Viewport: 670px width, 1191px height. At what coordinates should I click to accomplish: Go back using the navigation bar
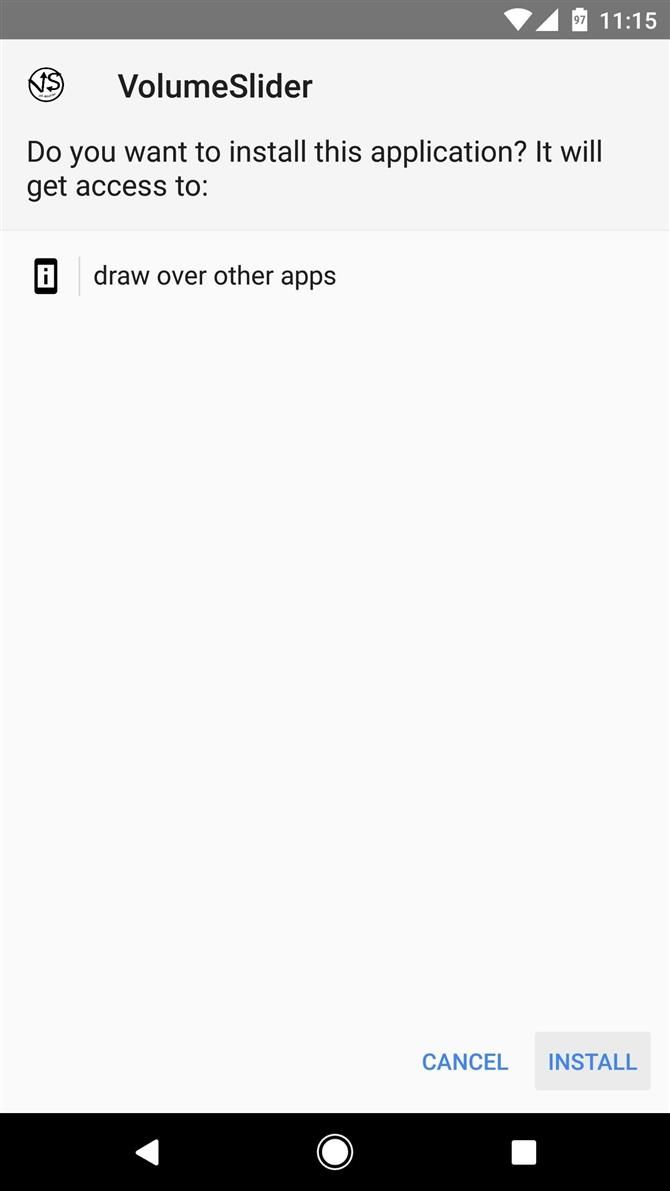coord(147,1152)
